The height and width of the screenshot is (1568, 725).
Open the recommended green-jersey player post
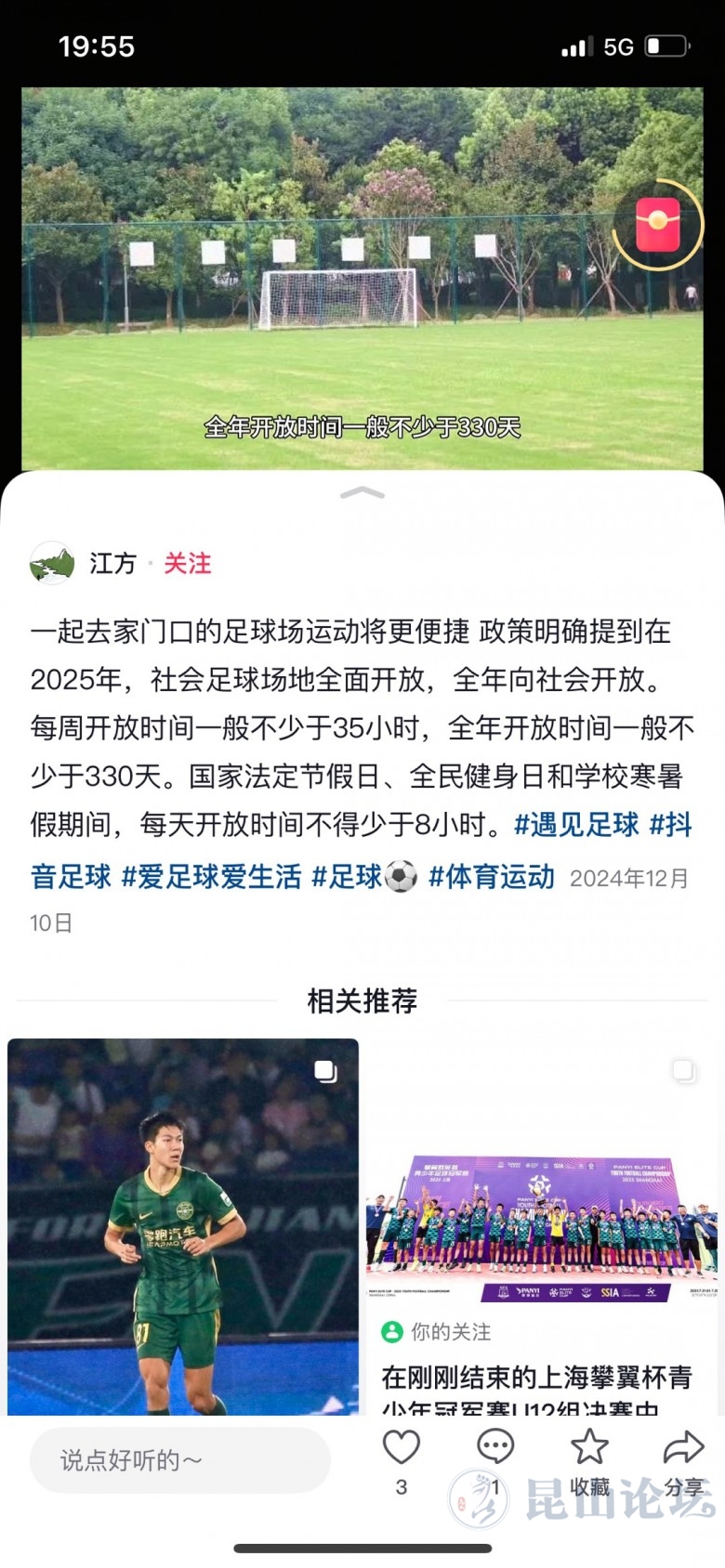pyautogui.click(x=183, y=1226)
